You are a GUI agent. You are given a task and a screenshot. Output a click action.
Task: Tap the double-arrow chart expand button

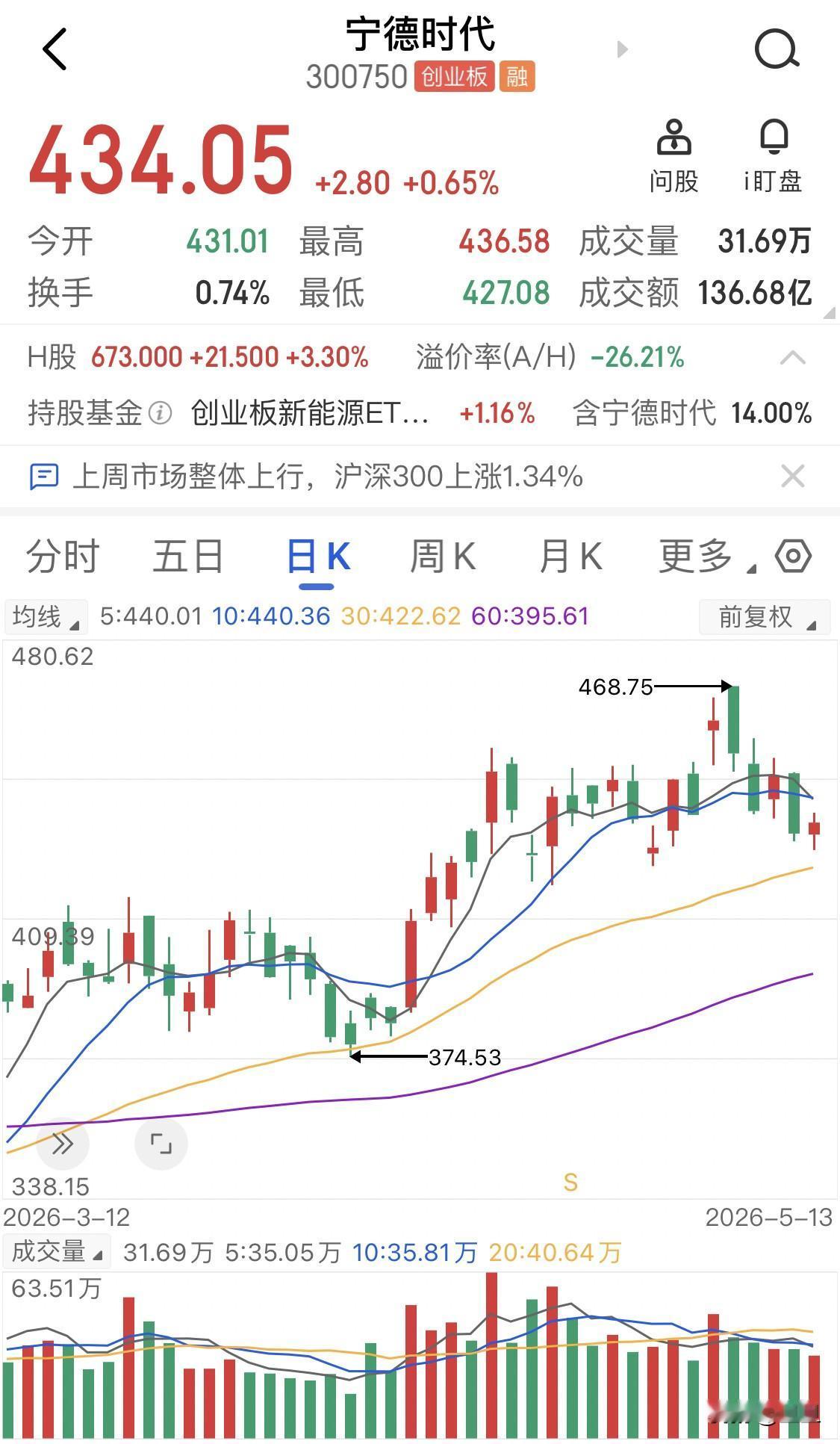pyautogui.click(x=63, y=1144)
